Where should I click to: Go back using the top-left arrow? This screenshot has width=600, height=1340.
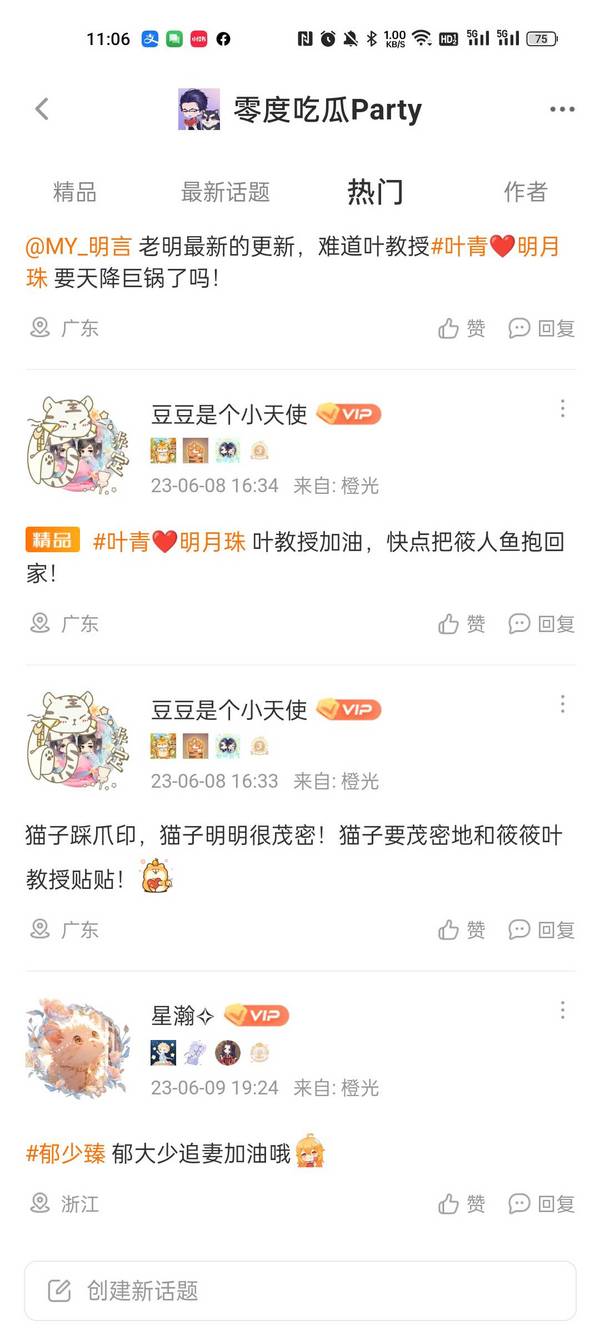coord(42,109)
